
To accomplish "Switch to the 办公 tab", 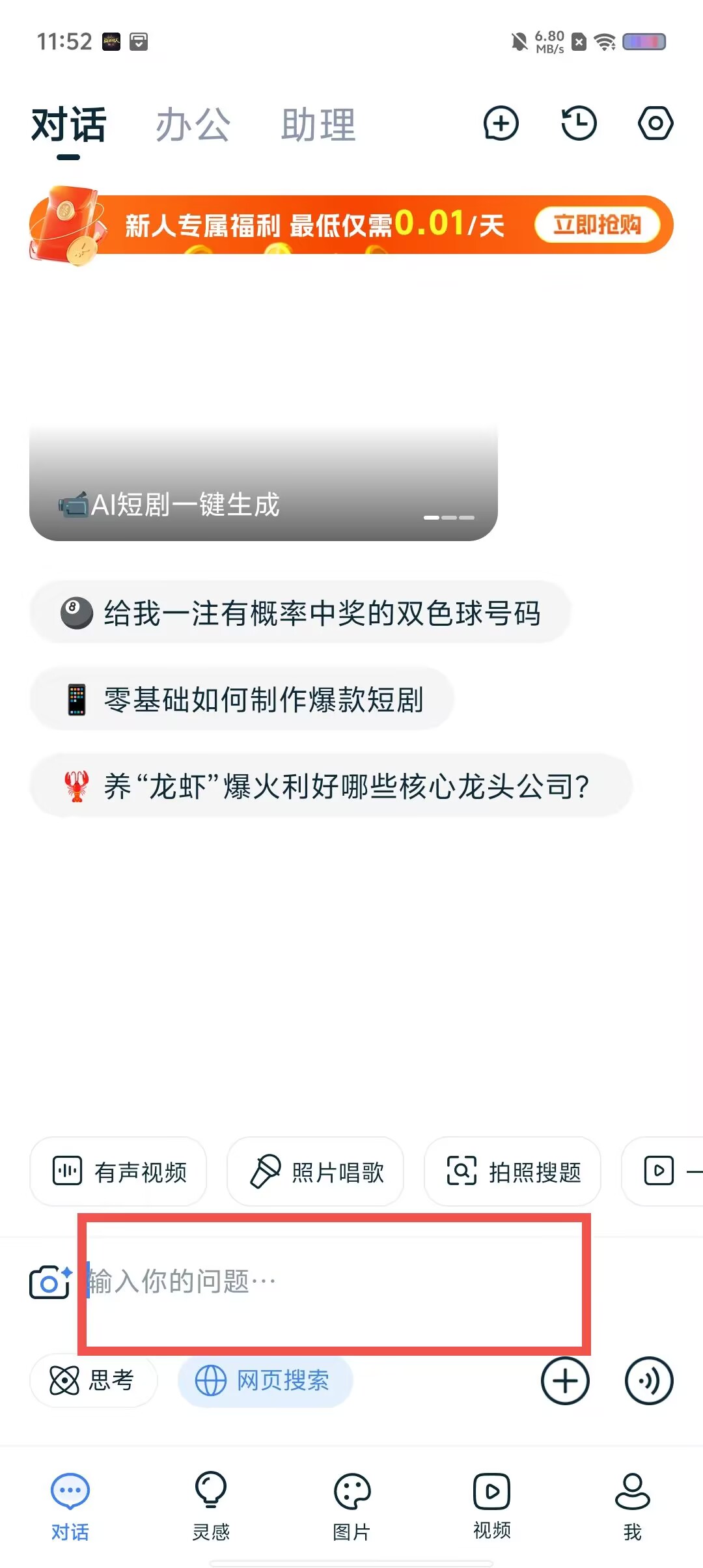I will coord(193,124).
